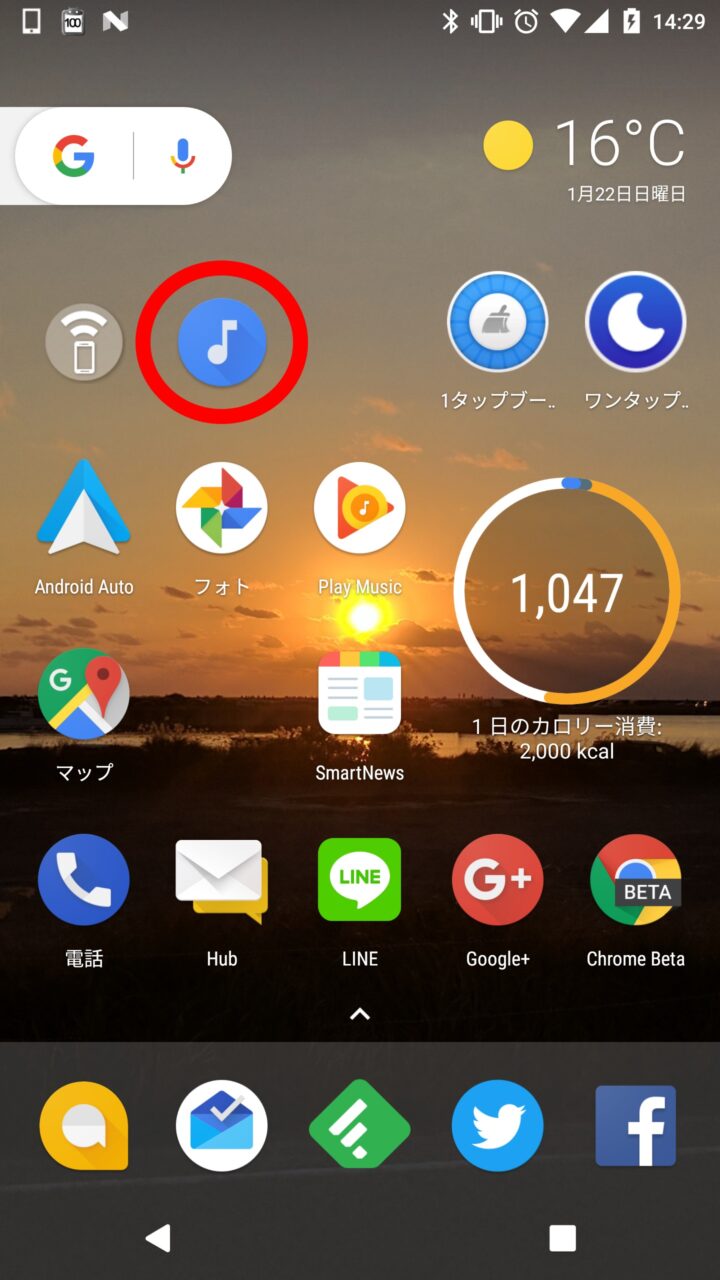Open マップ (Google Maps)

[x=84, y=694]
